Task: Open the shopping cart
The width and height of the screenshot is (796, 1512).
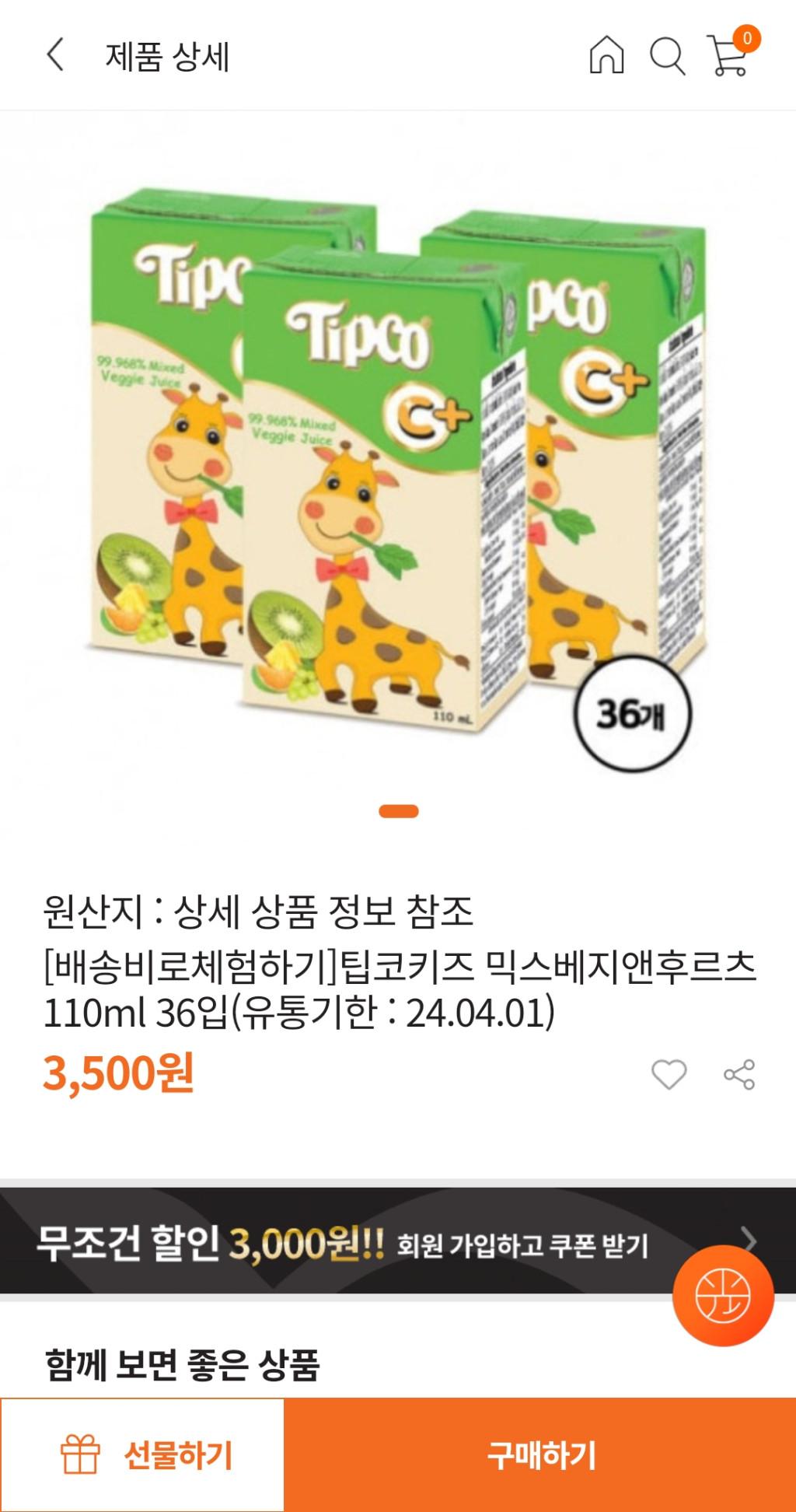Action: click(x=729, y=56)
